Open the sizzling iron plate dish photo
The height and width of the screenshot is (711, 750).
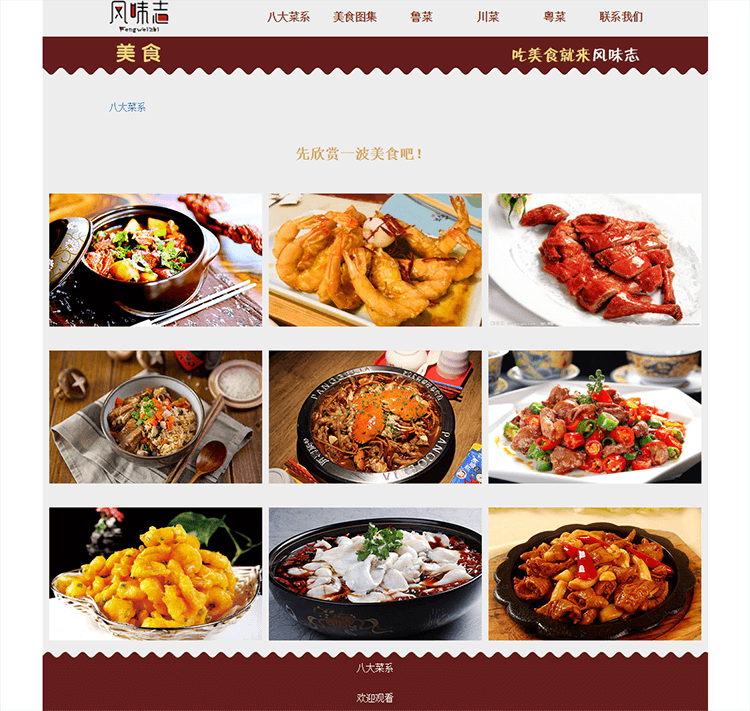tap(594, 574)
